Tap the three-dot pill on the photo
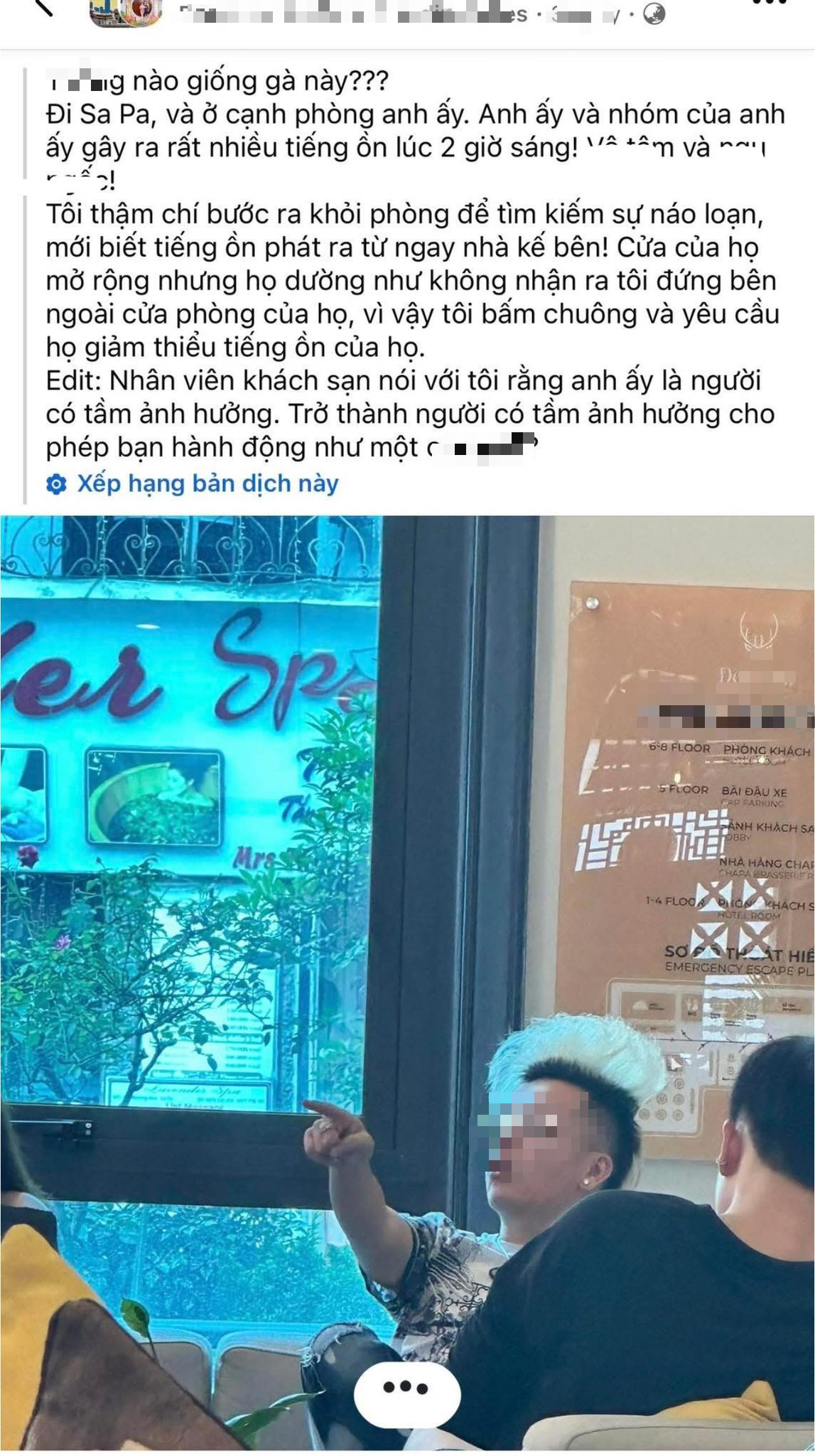This screenshot has height=1456, width=815. pyautogui.click(x=406, y=1386)
